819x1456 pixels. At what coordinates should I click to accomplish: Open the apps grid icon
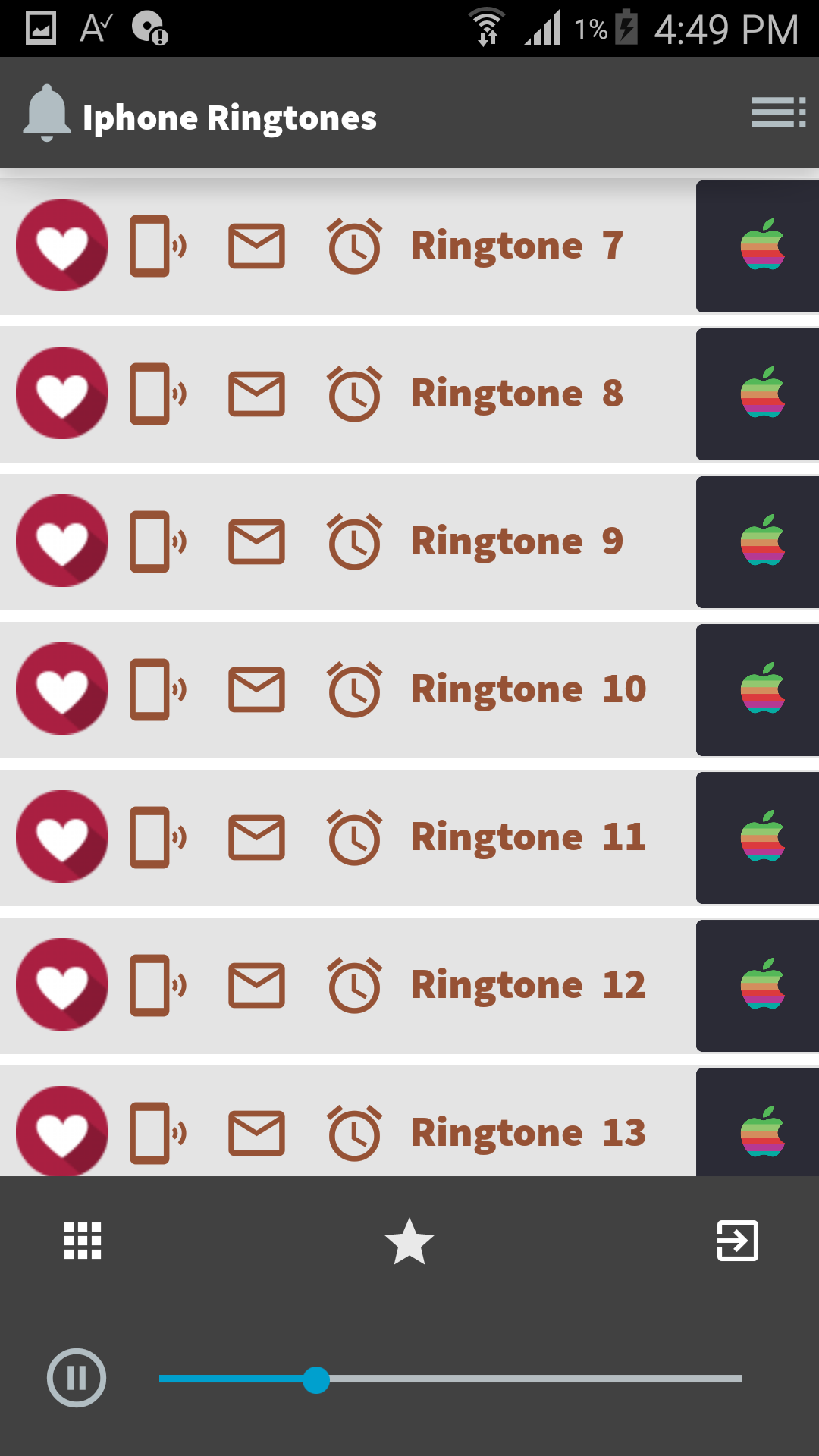(83, 1241)
